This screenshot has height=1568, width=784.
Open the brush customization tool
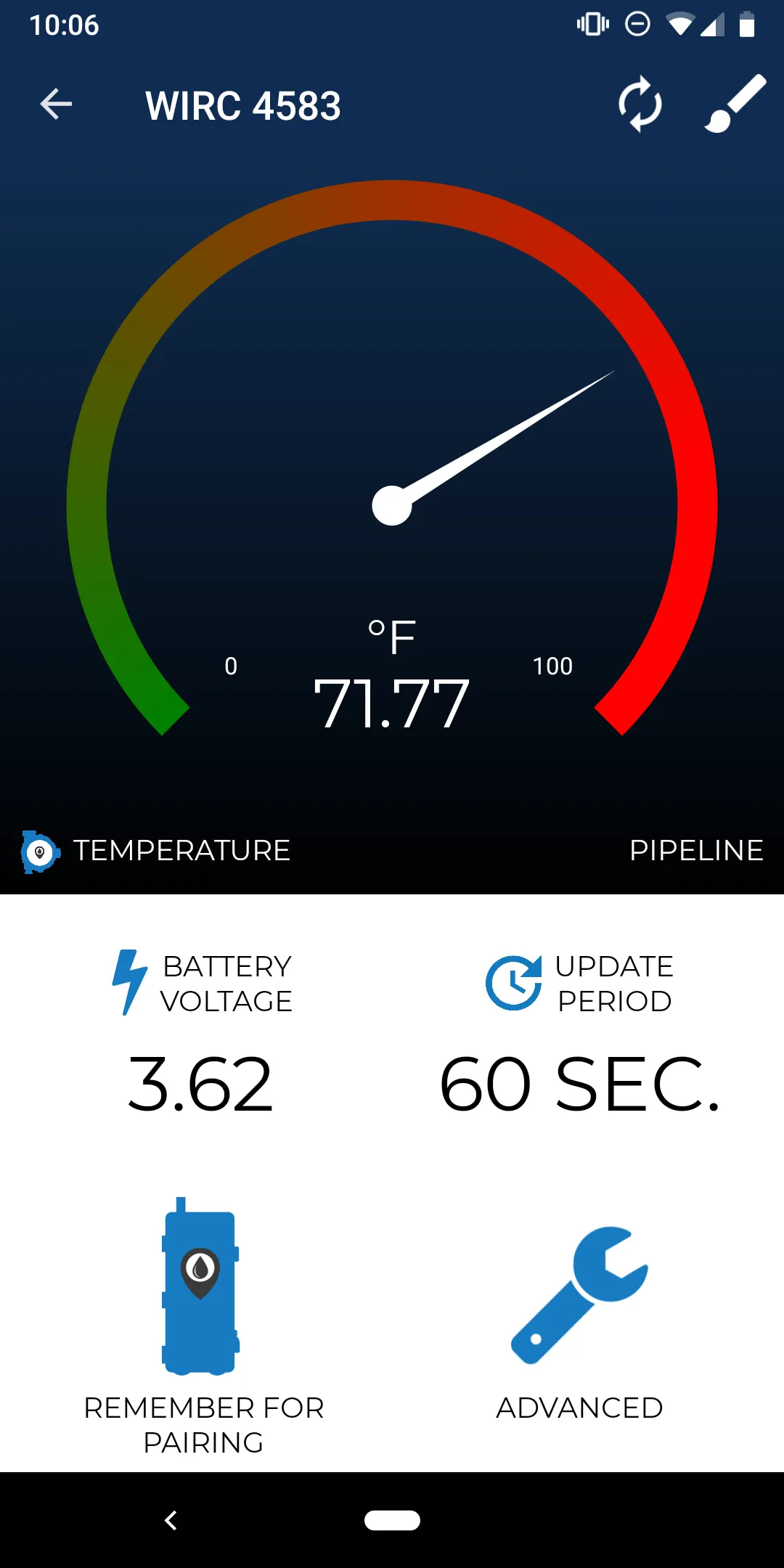coord(735,105)
